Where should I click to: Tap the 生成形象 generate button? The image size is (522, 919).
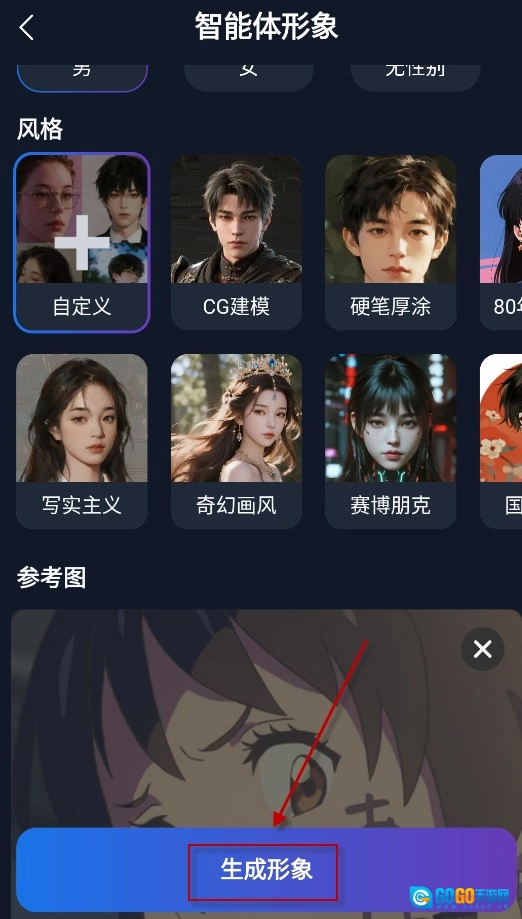[x=266, y=869]
